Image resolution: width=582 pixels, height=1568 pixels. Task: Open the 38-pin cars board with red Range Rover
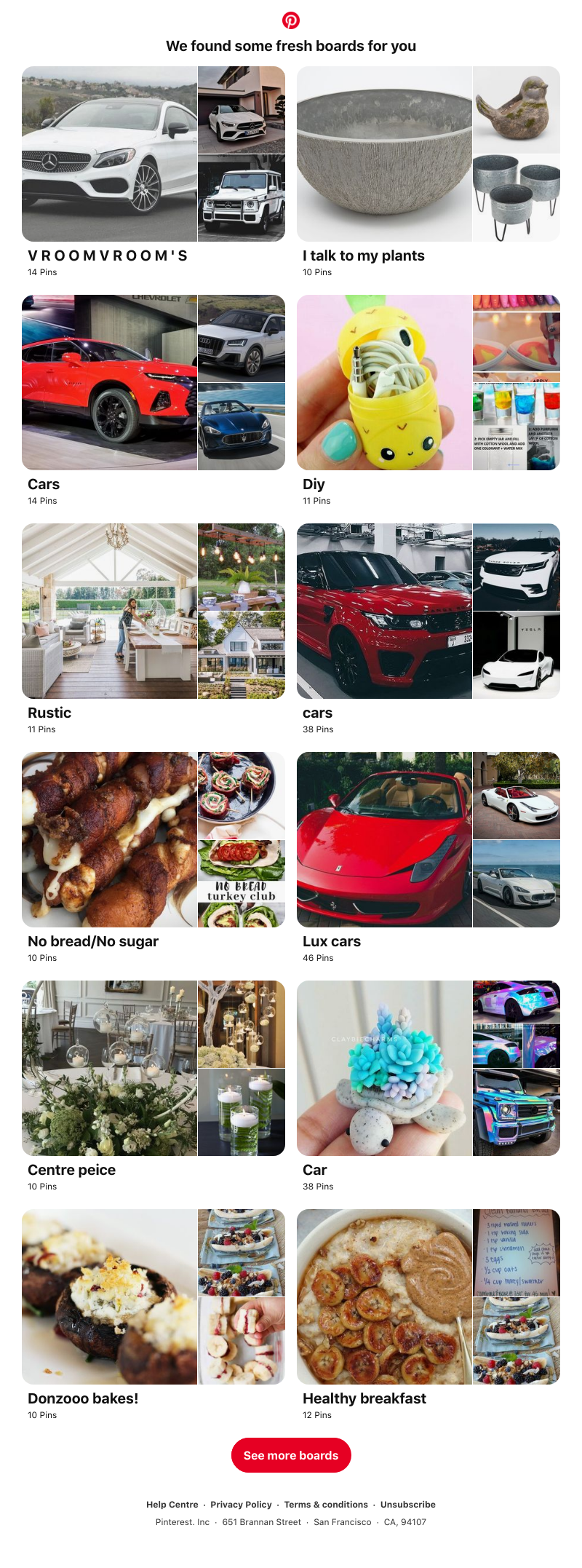click(x=428, y=611)
